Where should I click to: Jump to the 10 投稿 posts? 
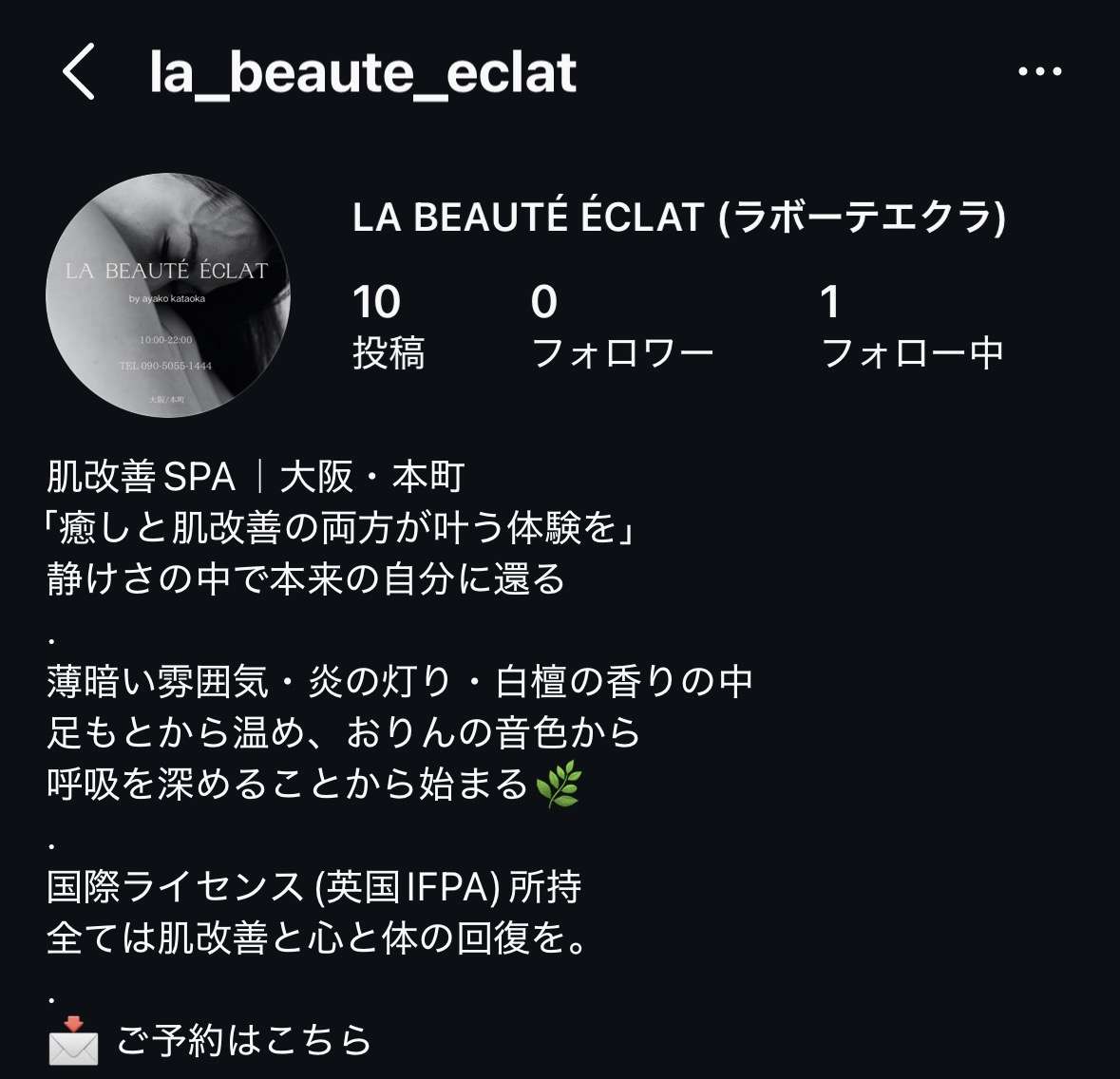388,328
